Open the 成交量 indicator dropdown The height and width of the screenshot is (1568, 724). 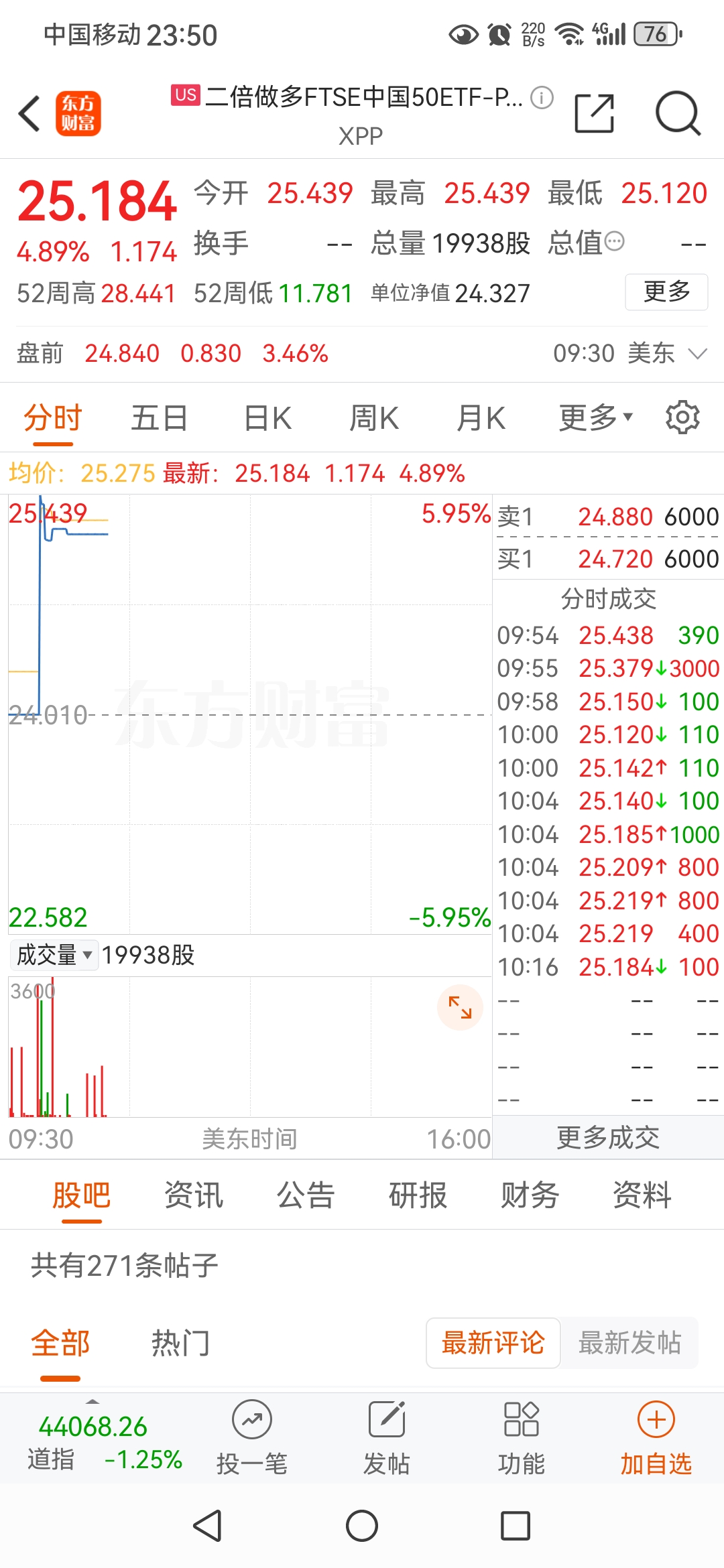tap(54, 955)
